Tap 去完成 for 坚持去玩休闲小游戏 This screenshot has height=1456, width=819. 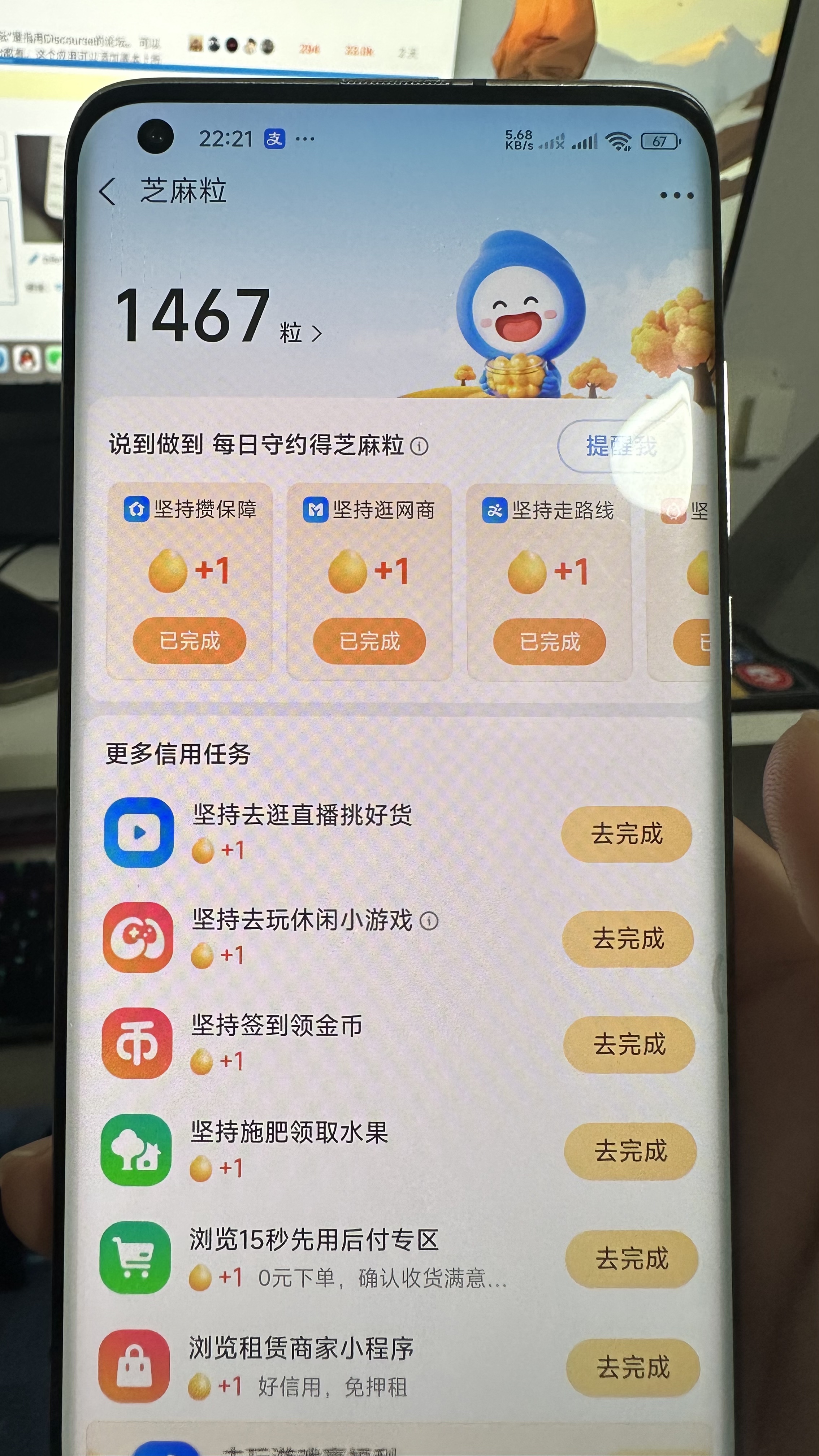tap(627, 939)
